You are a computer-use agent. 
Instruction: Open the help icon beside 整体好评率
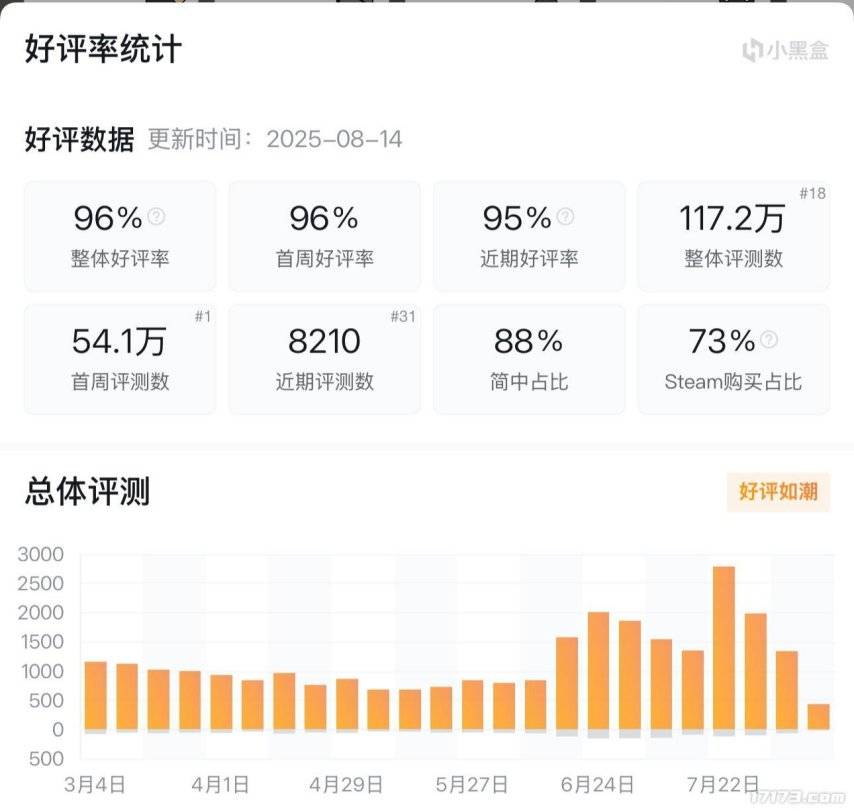coord(156,216)
